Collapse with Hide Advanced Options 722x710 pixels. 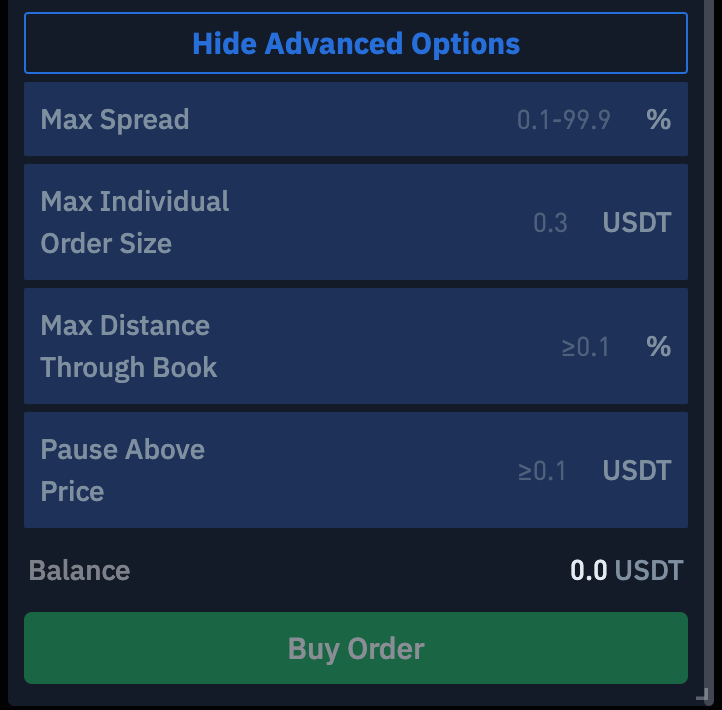click(356, 44)
